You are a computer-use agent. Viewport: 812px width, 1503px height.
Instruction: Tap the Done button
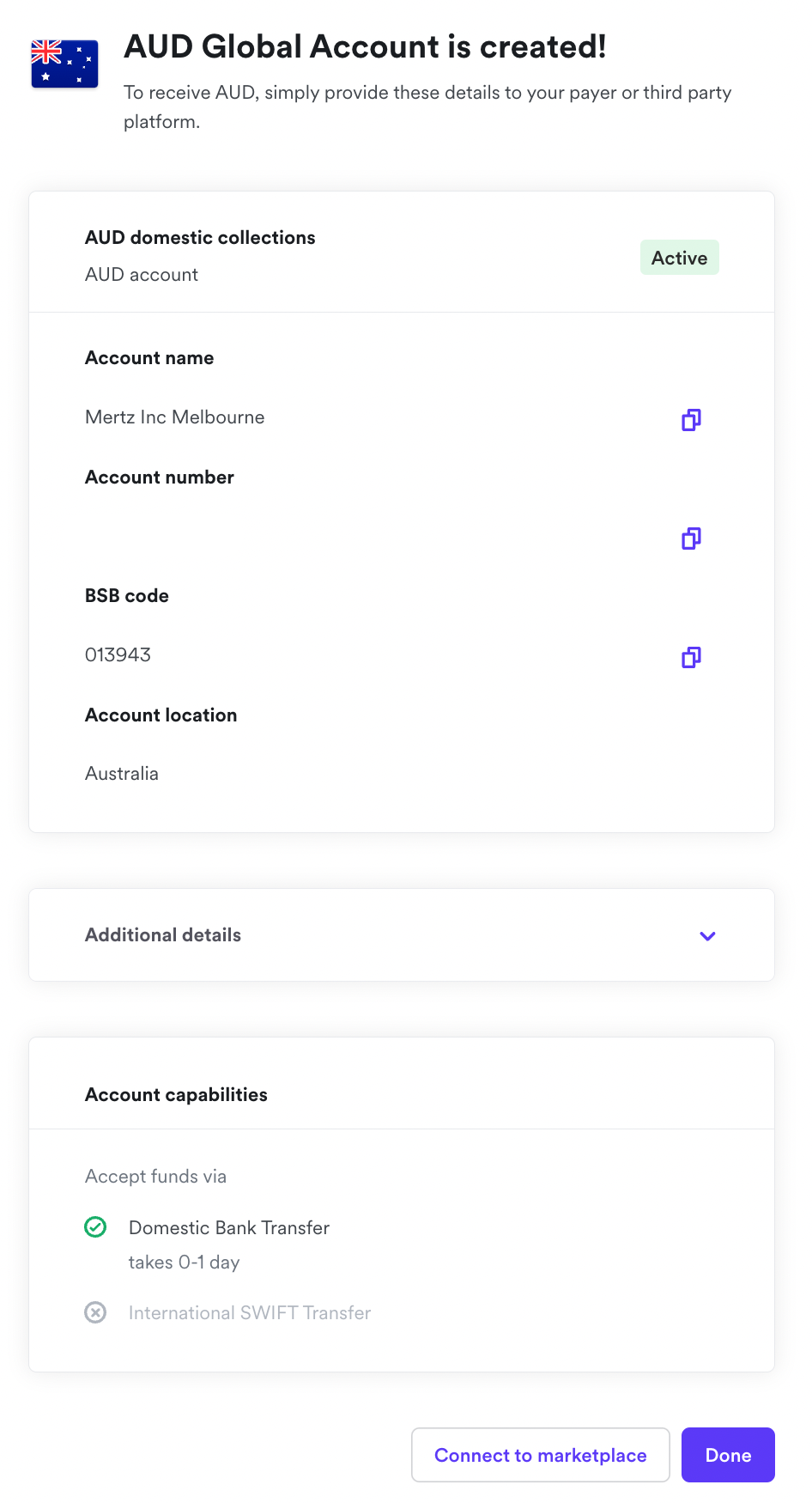728,1455
